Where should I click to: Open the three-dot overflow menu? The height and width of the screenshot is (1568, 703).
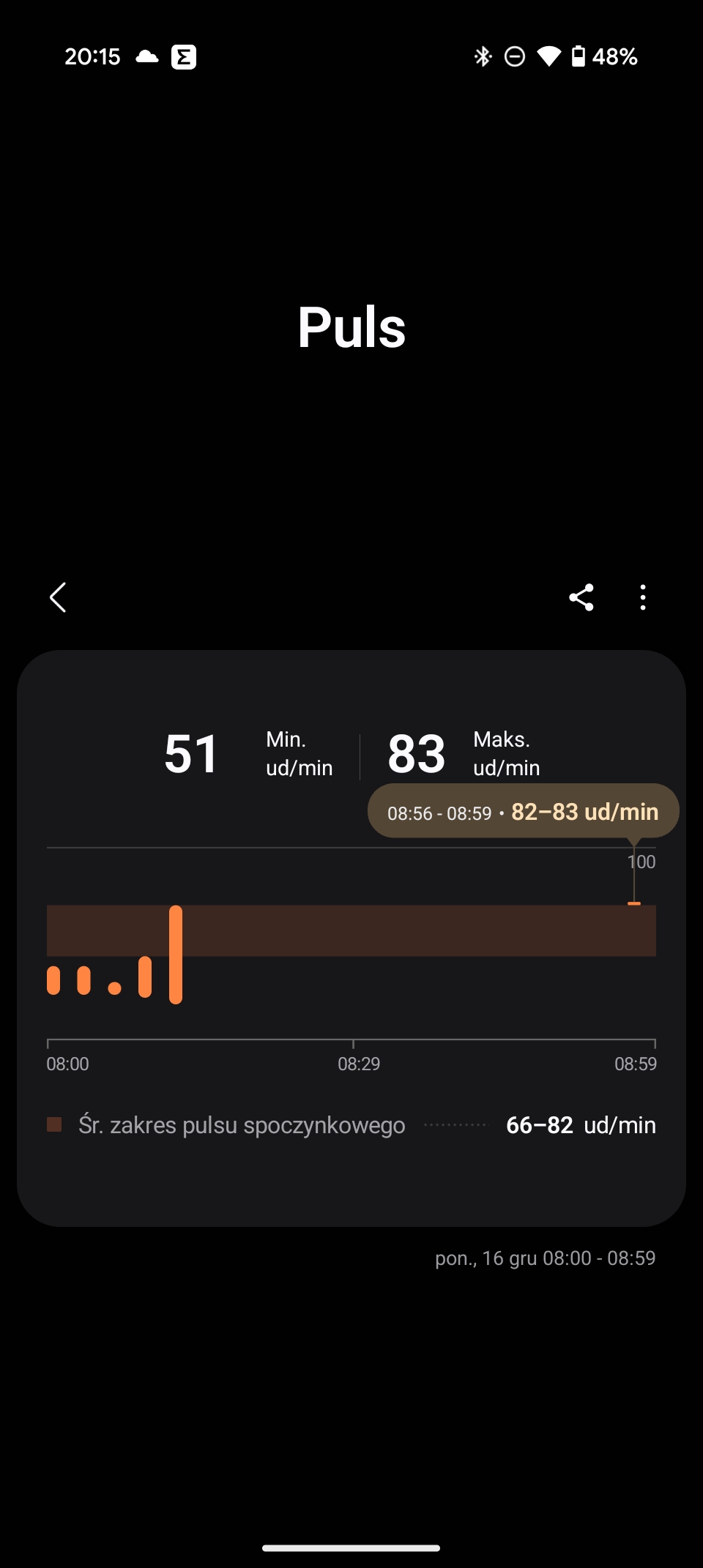(x=643, y=597)
